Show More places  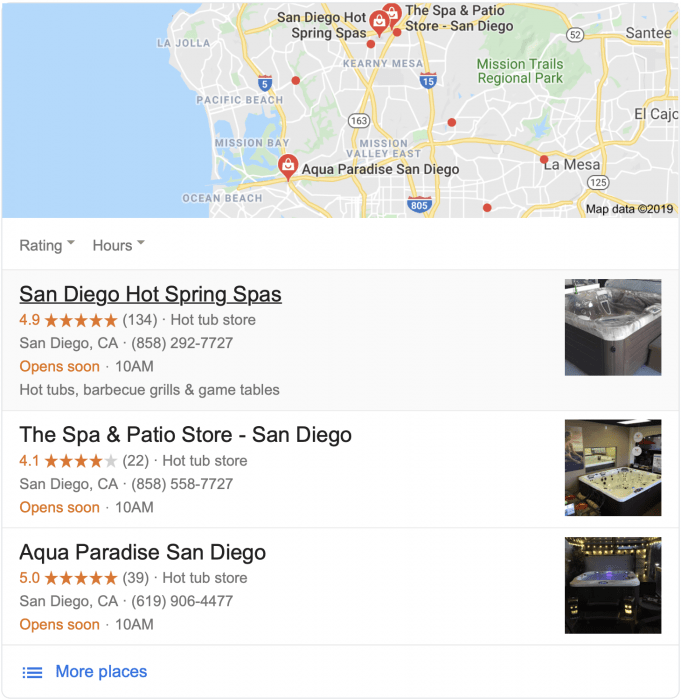(x=100, y=672)
